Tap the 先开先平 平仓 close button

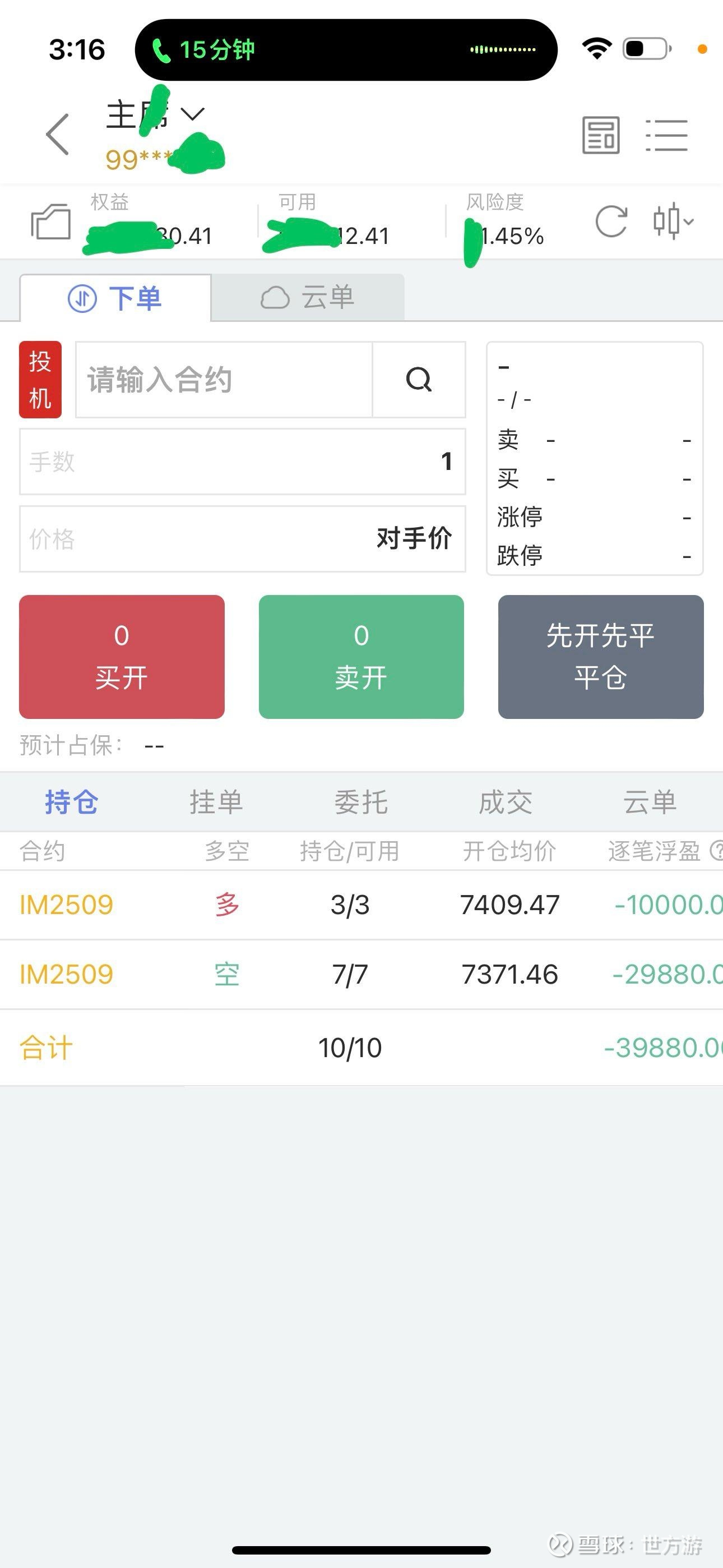pyautogui.click(x=600, y=656)
